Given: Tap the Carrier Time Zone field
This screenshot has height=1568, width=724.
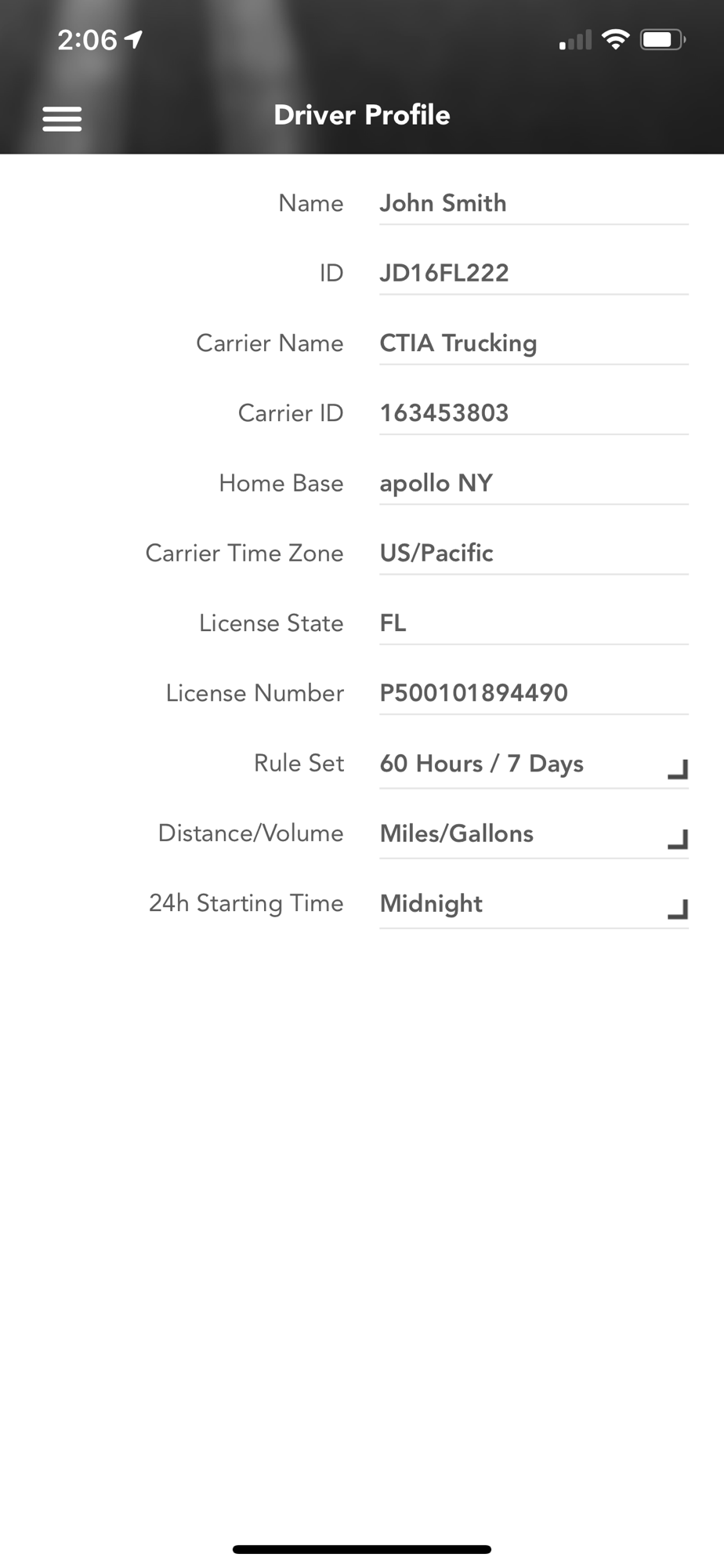Looking at the screenshot, I should (533, 554).
